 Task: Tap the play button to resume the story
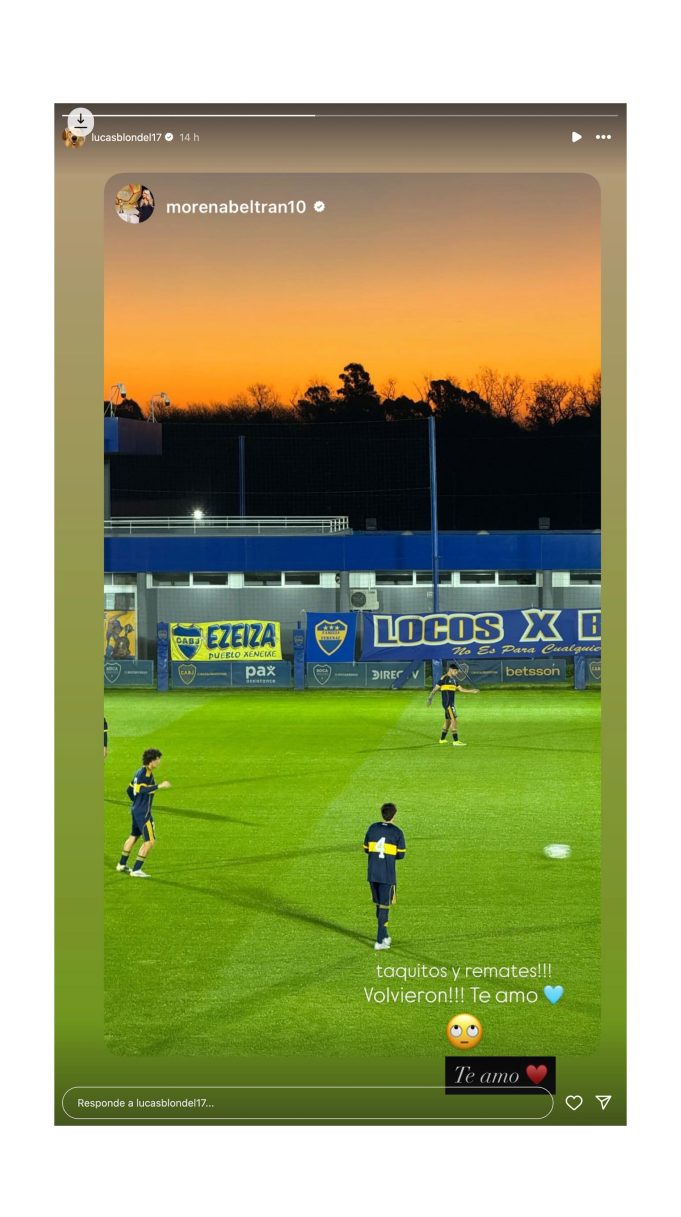point(576,137)
